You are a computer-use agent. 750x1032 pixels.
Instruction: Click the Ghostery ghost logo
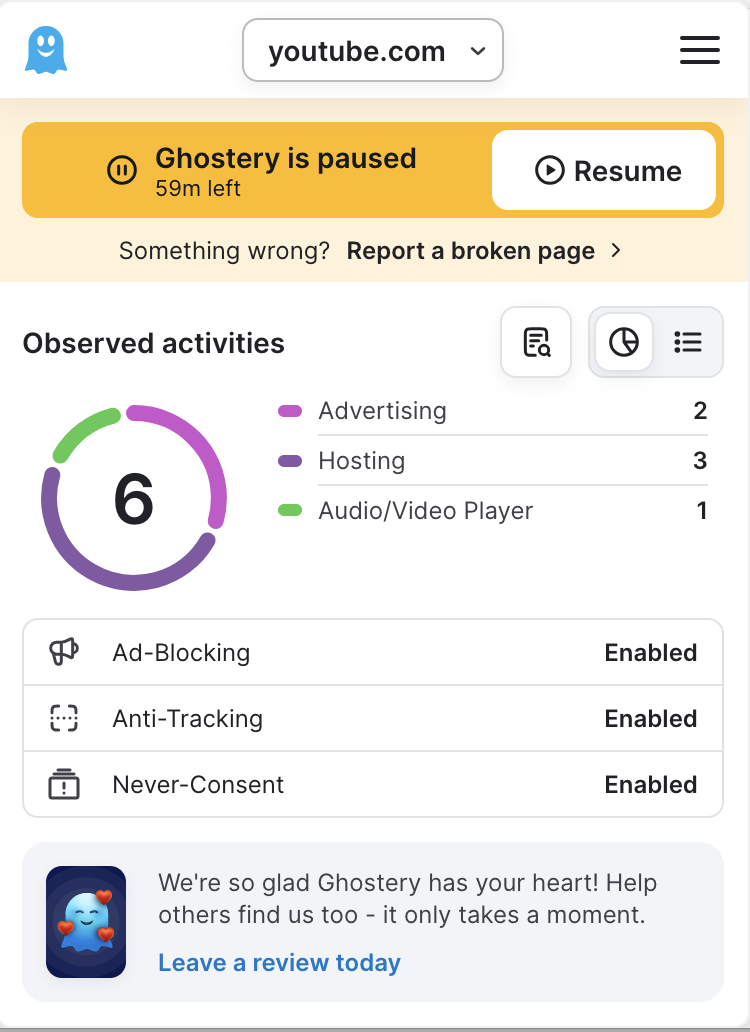(x=45, y=49)
